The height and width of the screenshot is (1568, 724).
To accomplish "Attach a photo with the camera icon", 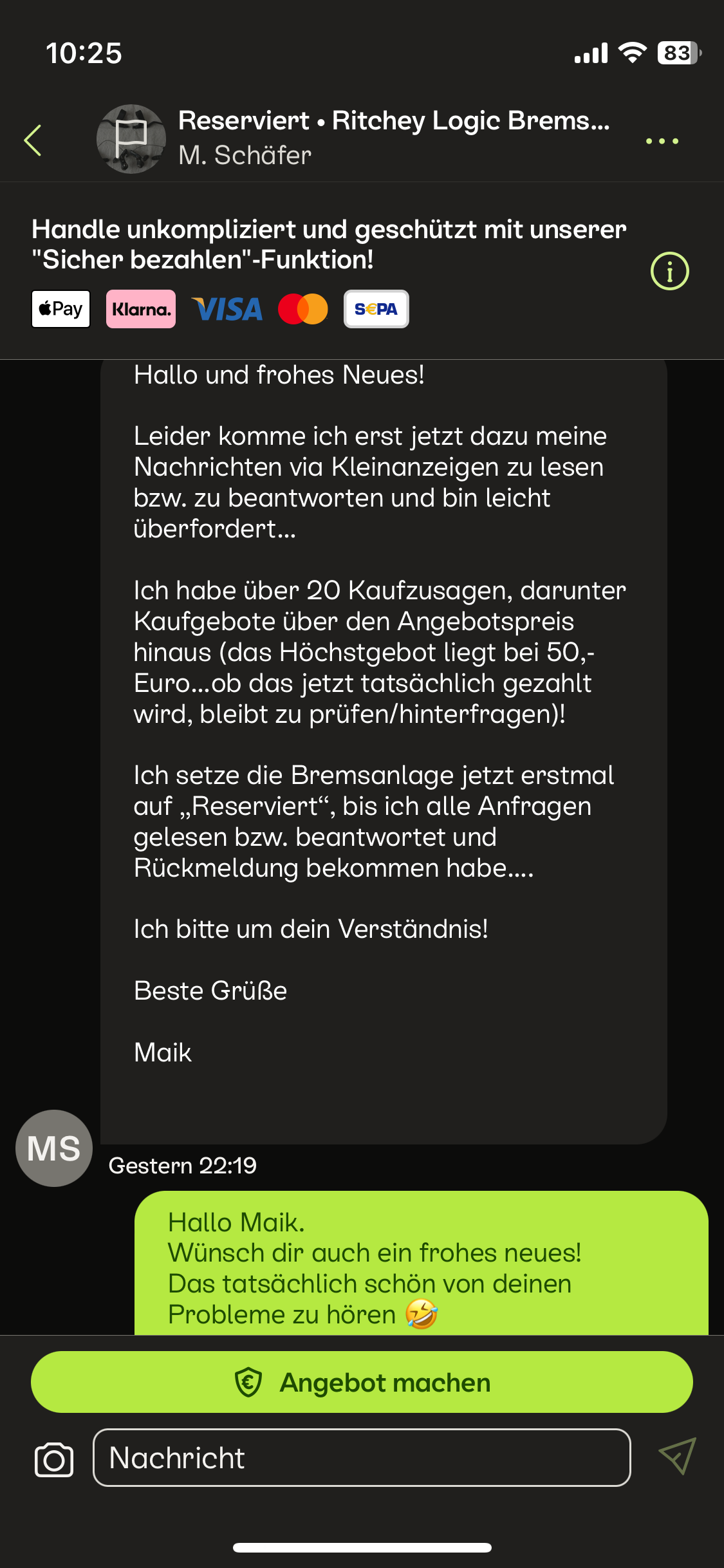I will click(54, 1459).
